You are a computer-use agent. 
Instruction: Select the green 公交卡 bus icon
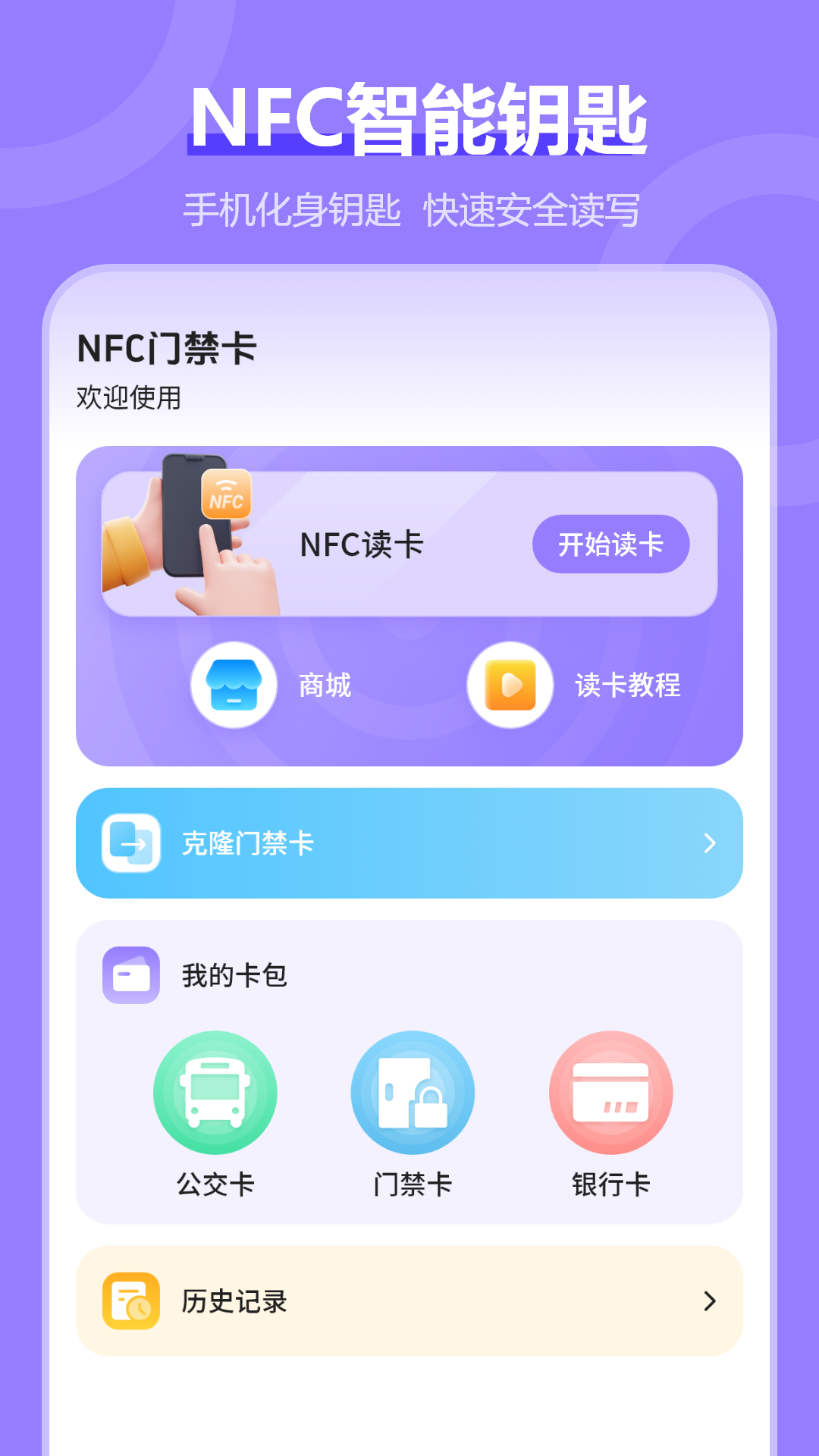(x=215, y=1092)
